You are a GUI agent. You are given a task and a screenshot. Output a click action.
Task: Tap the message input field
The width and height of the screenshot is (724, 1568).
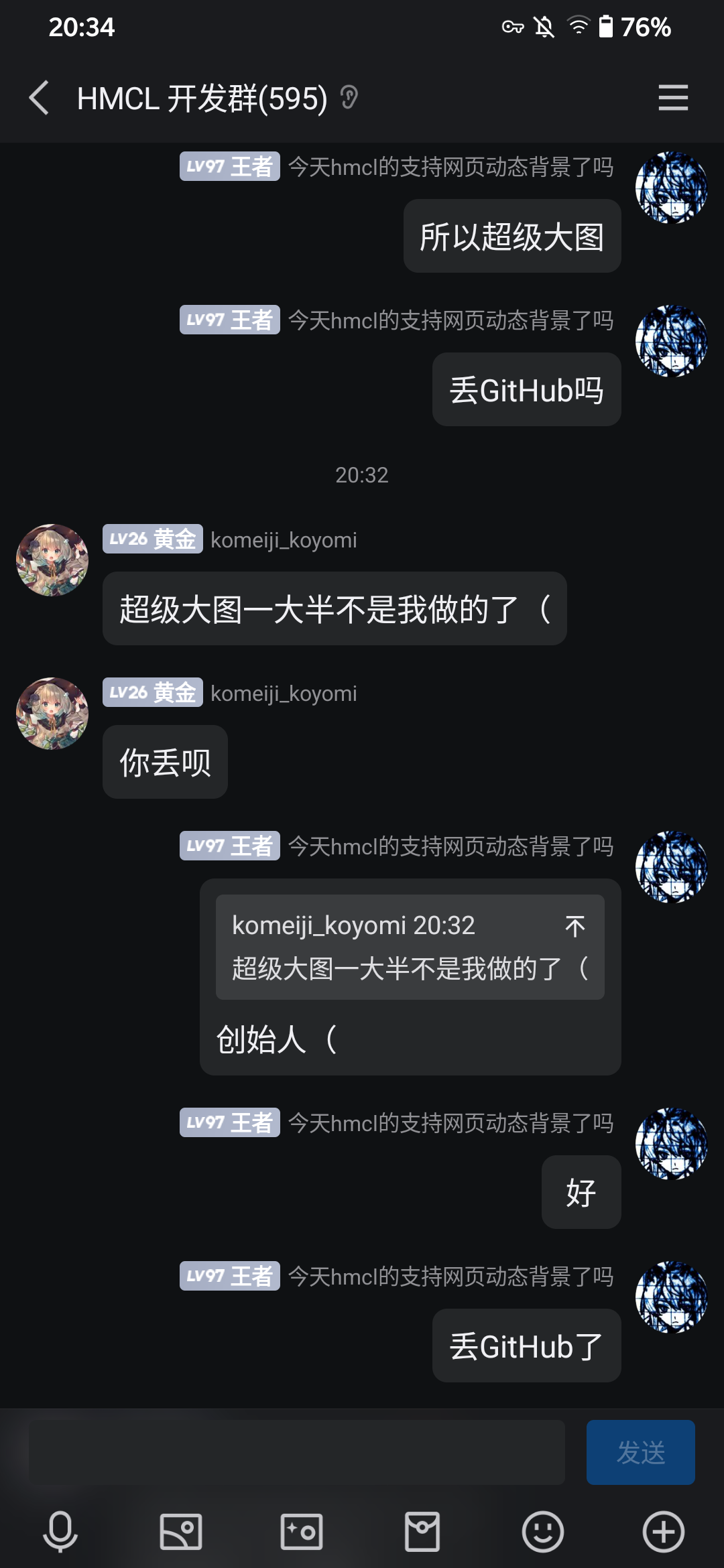pyautogui.click(x=296, y=1452)
